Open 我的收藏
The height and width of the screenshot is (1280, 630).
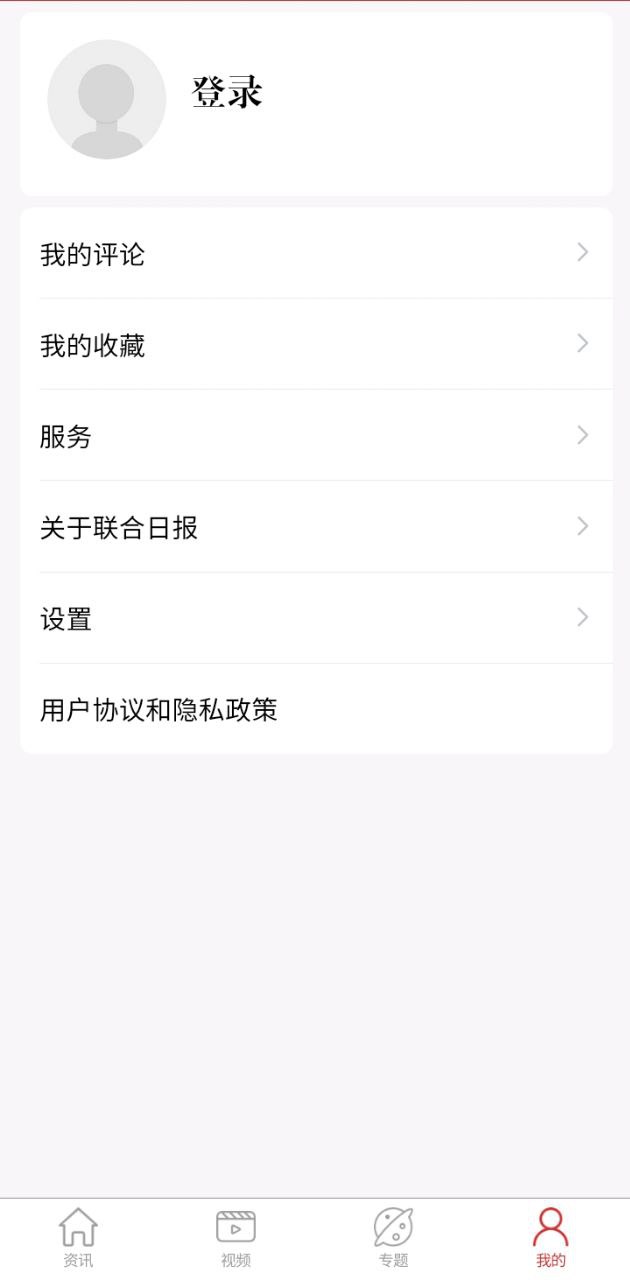click(315, 345)
